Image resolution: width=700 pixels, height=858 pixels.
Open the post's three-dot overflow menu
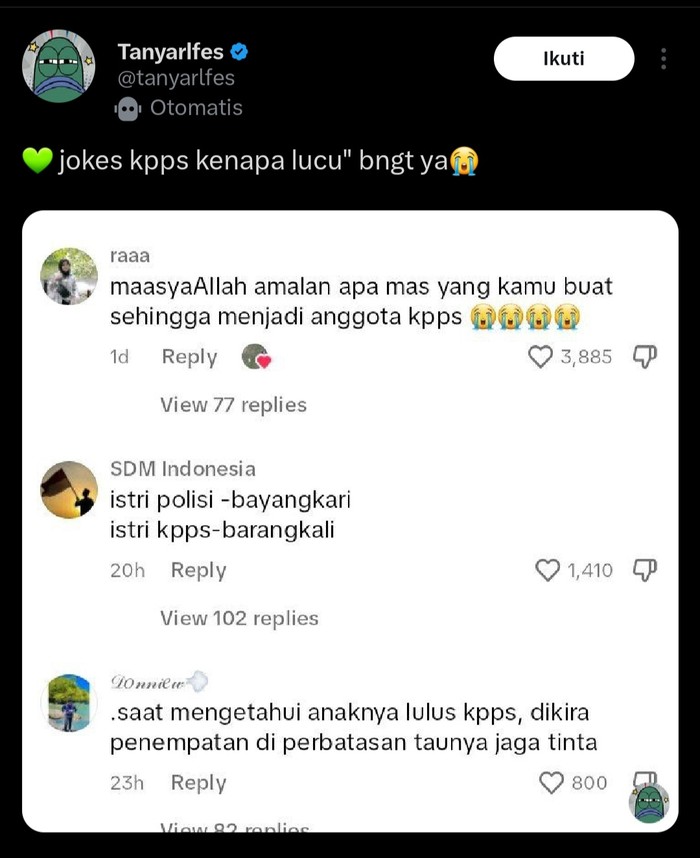[663, 59]
